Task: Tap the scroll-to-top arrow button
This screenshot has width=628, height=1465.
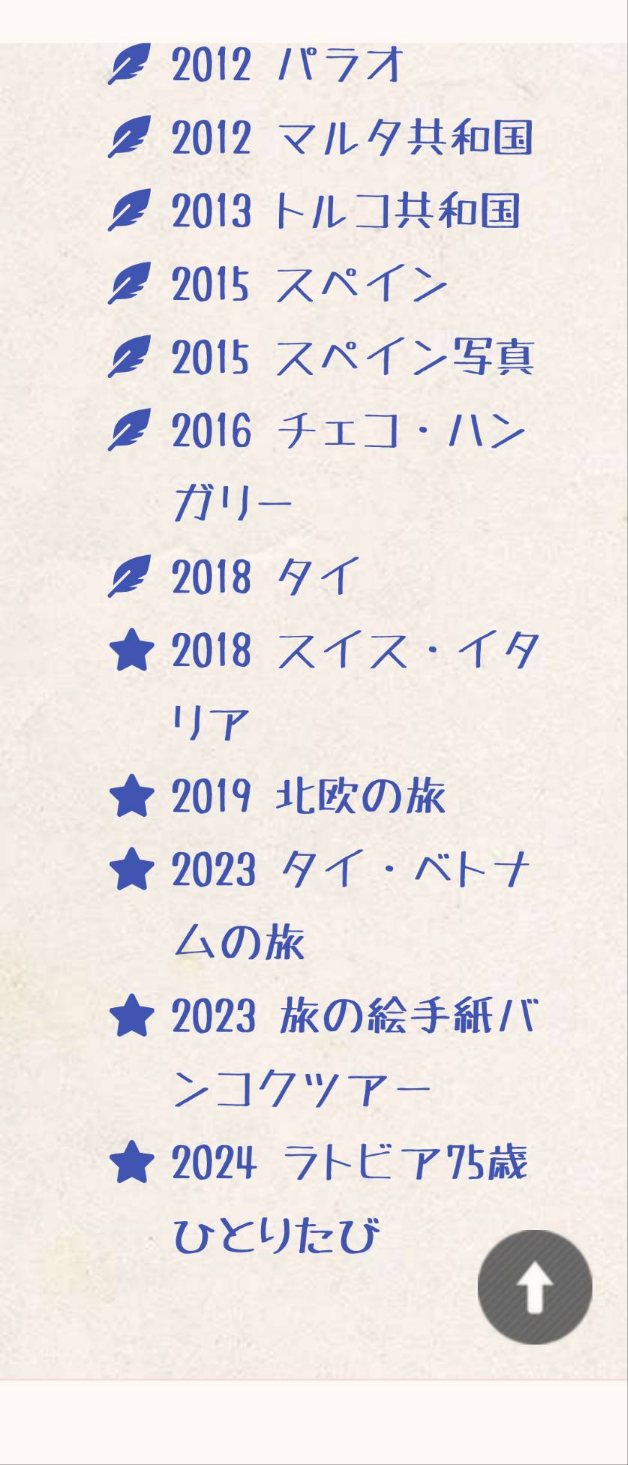Action: 535,1287
